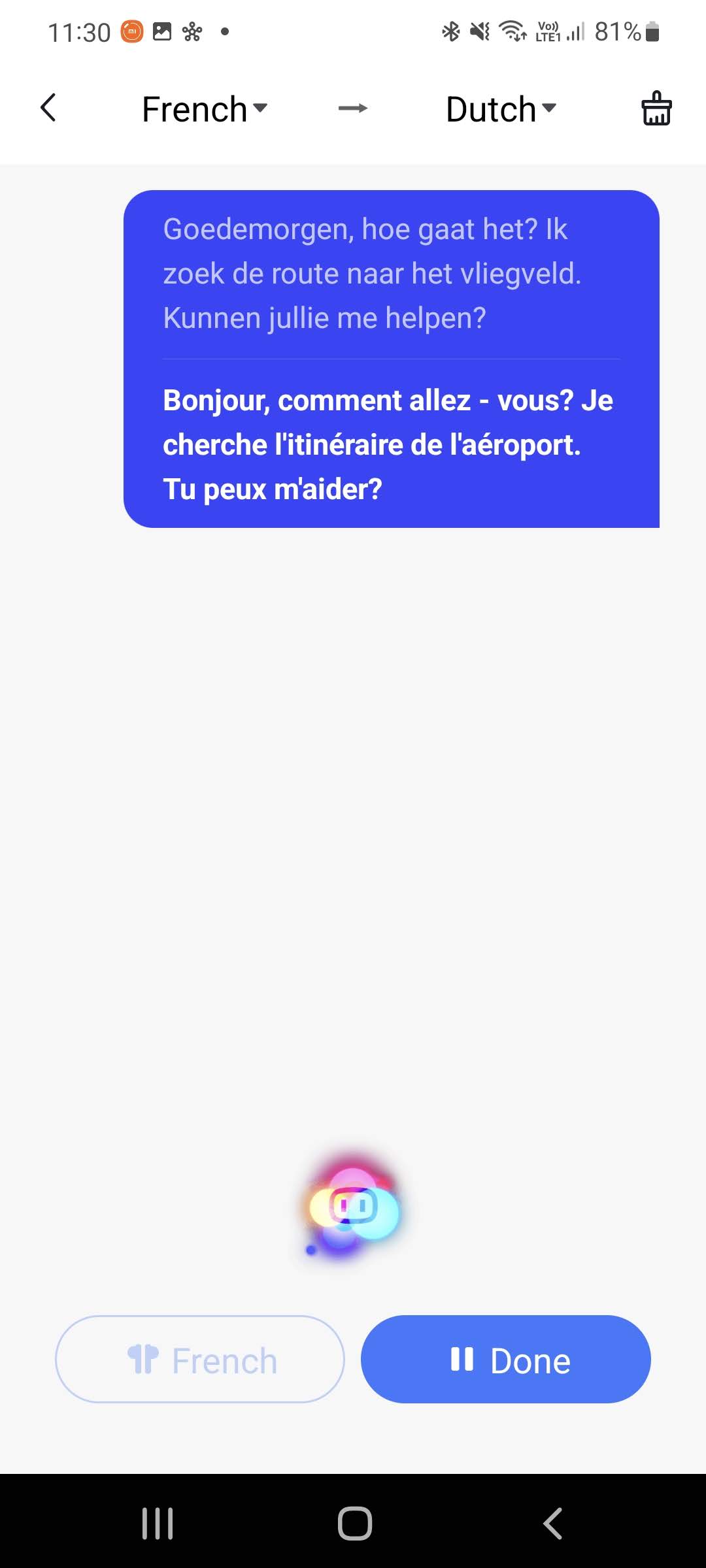This screenshot has width=706, height=1568.
Task: Swap languages using the middle arrow
Action: coord(353,108)
